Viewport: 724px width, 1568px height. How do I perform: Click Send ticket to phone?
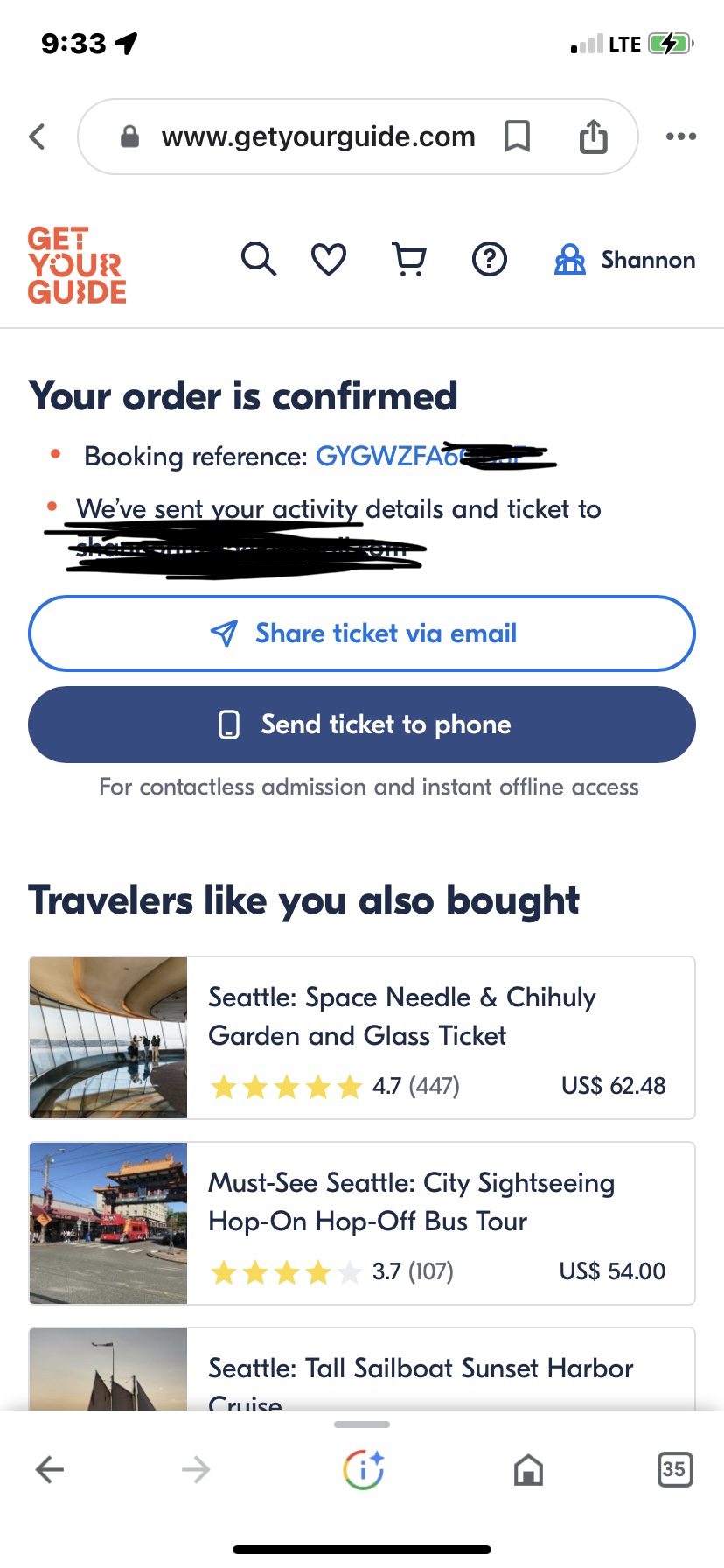pos(362,724)
